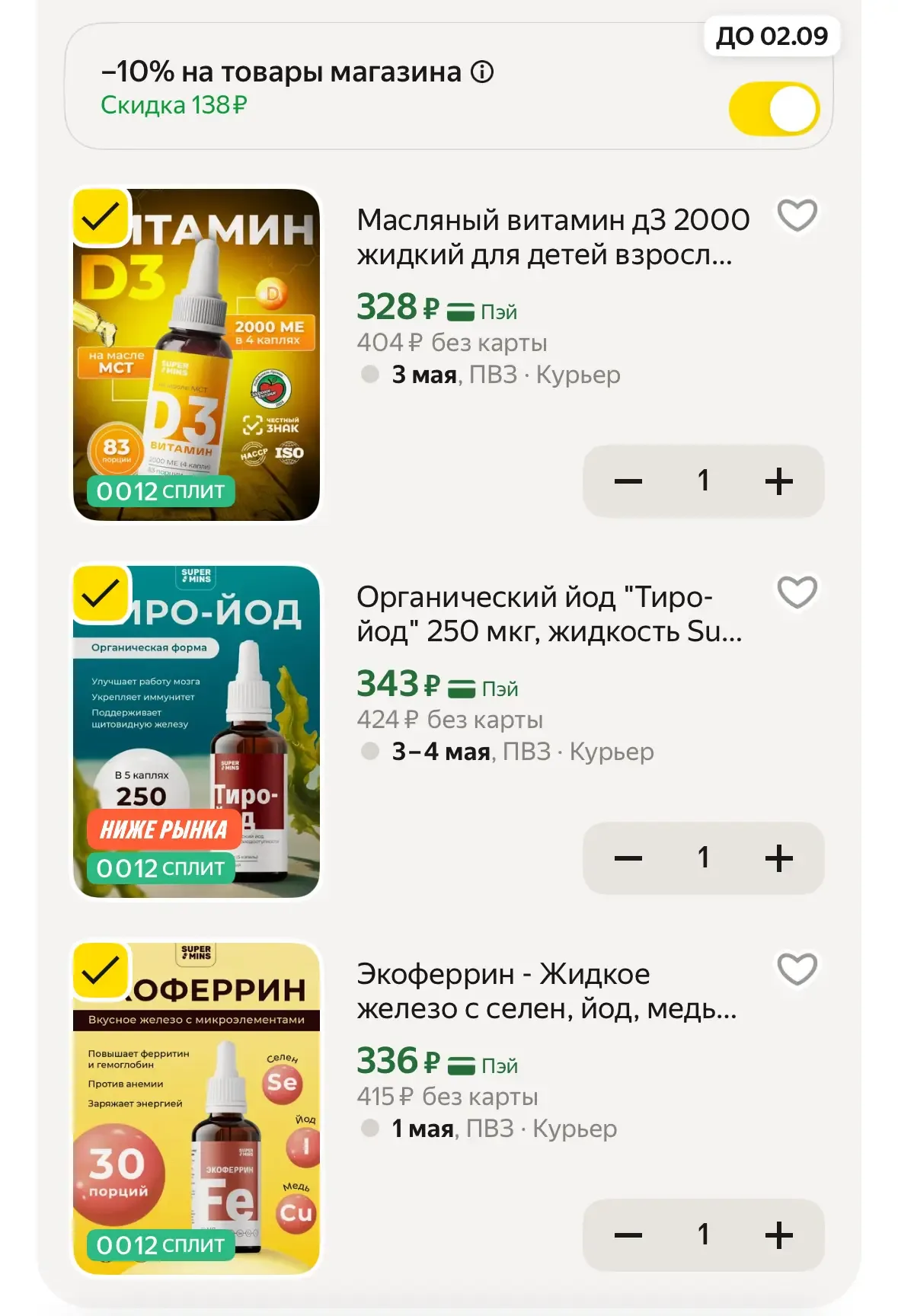Tap minus on the Экоферрин quantity
The height and width of the screenshot is (1316, 898).
628,1235
